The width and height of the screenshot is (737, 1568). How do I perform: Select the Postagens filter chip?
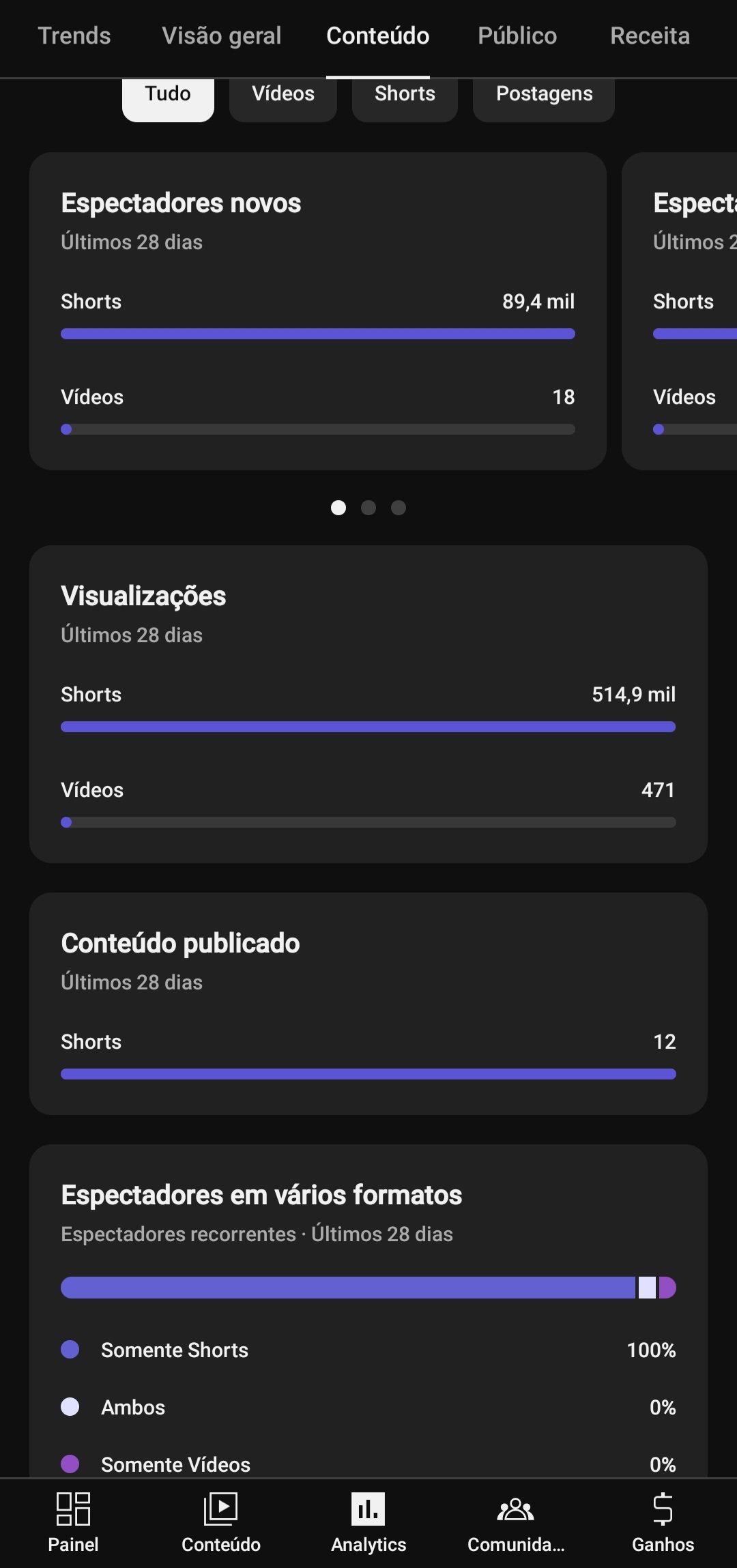544,96
